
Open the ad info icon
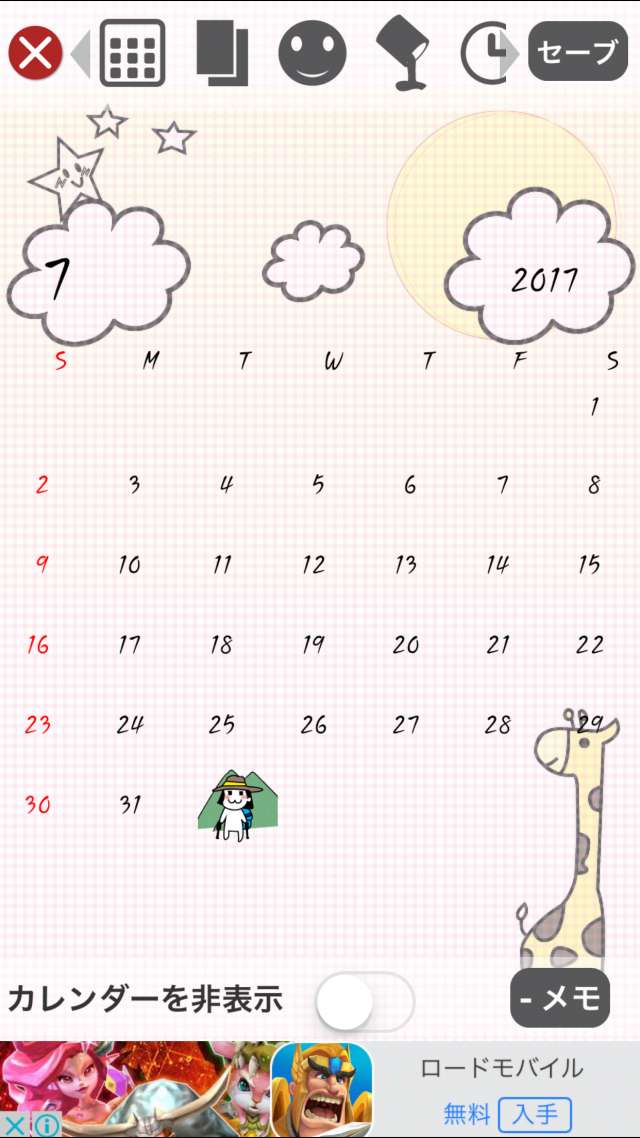tap(46, 1125)
